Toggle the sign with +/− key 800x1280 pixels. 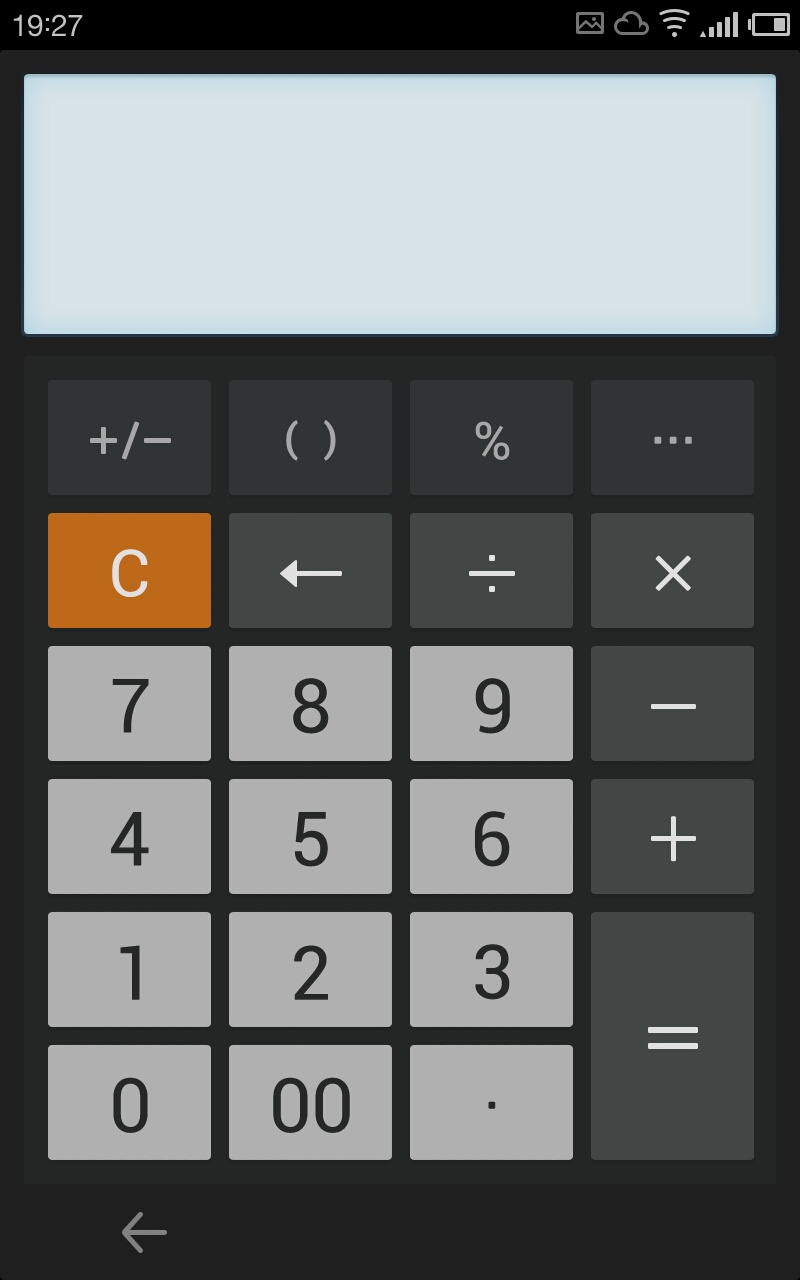[x=129, y=437]
